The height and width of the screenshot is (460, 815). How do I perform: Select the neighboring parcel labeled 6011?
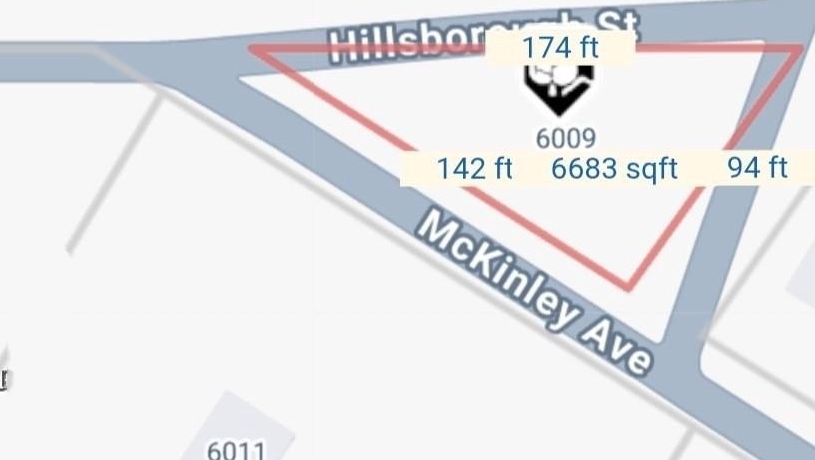pos(236,449)
